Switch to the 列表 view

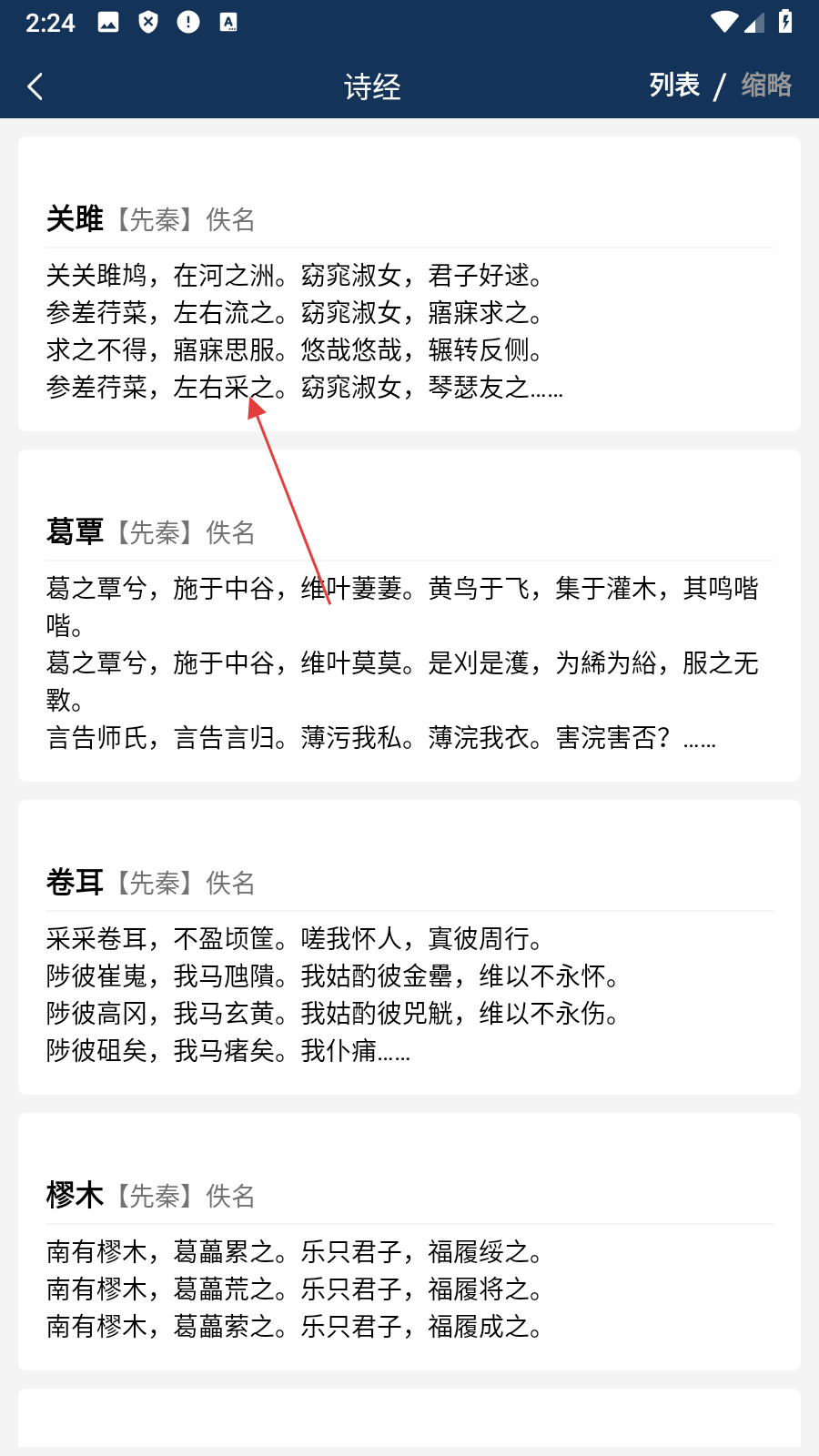pos(674,86)
